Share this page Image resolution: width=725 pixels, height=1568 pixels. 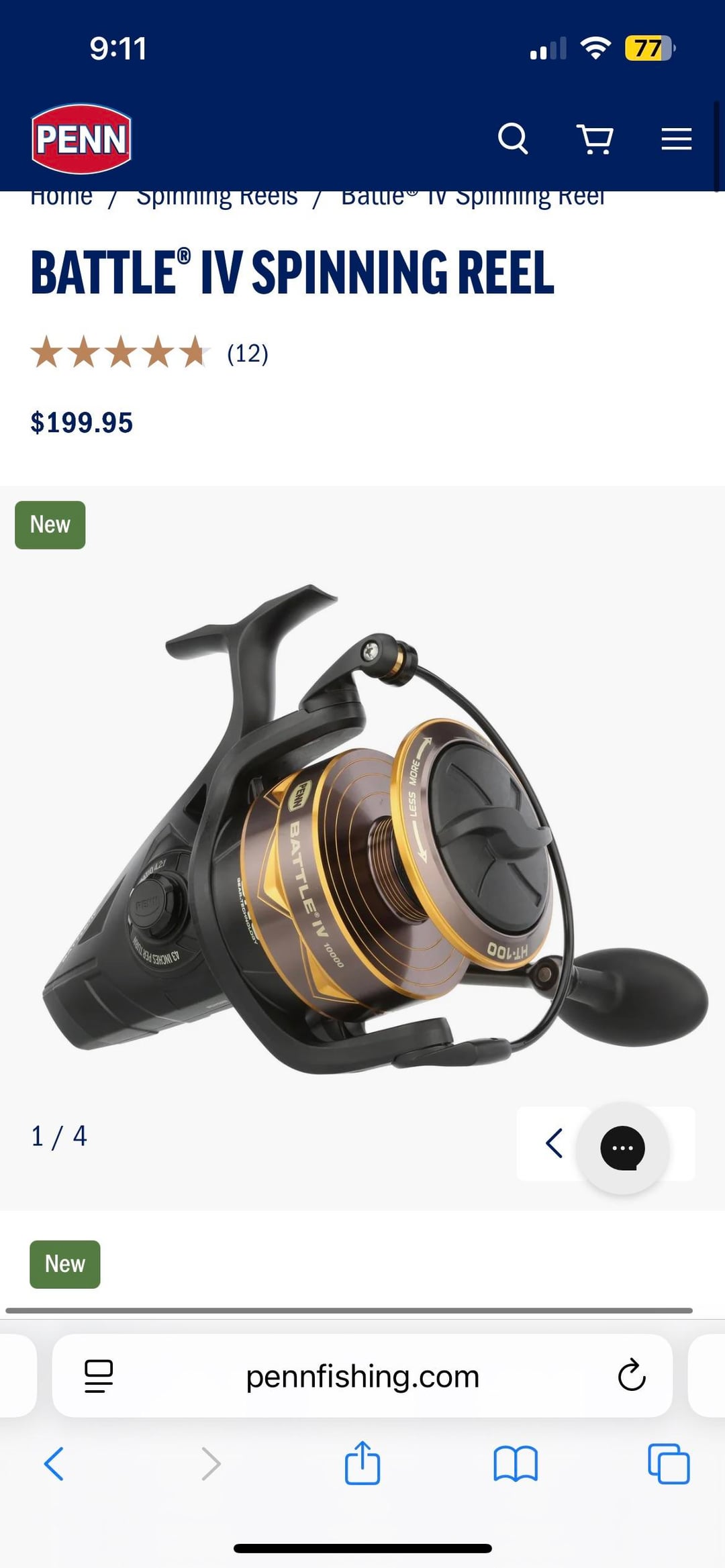pyautogui.click(x=362, y=1463)
